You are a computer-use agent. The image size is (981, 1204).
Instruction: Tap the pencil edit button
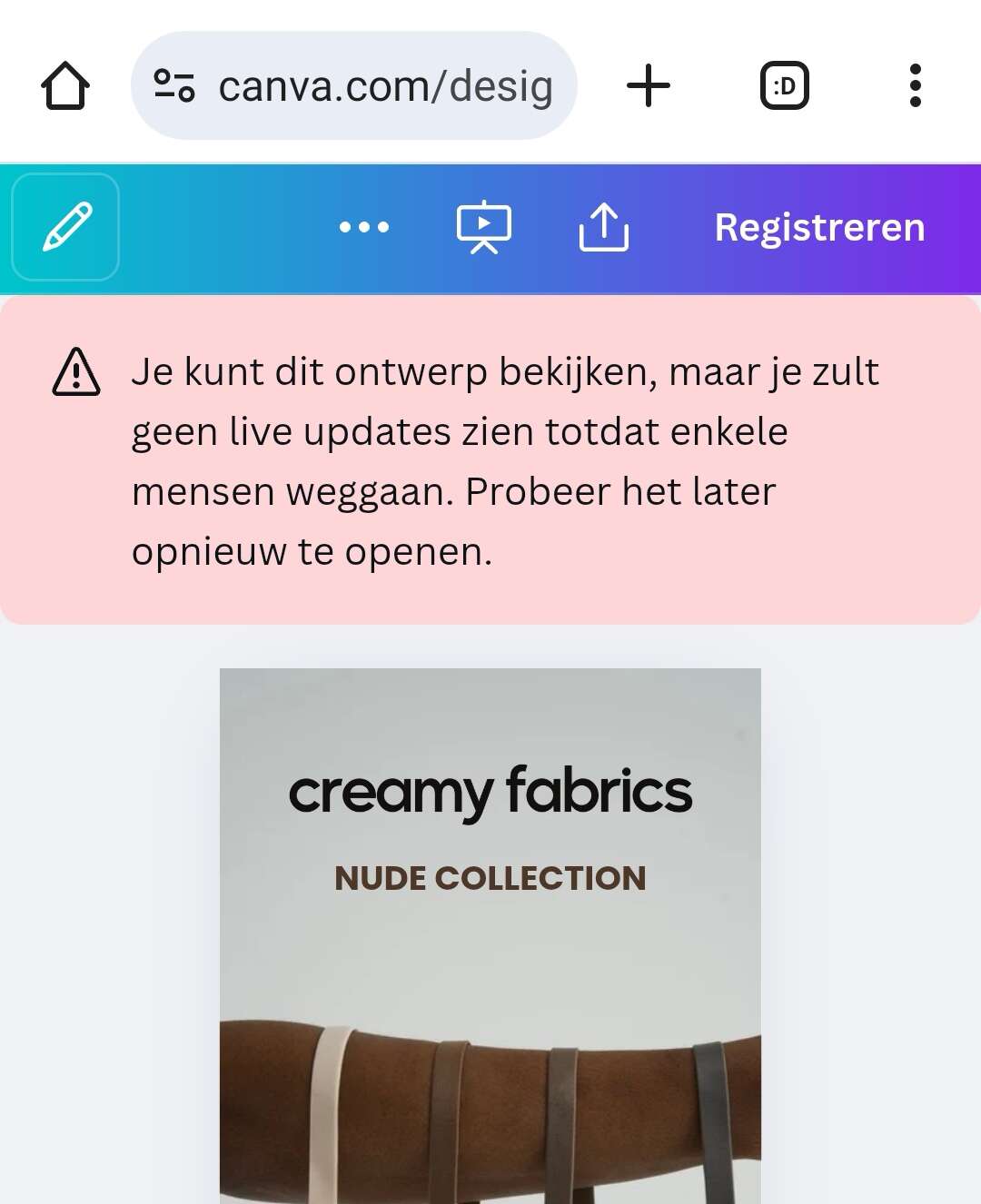click(x=65, y=227)
